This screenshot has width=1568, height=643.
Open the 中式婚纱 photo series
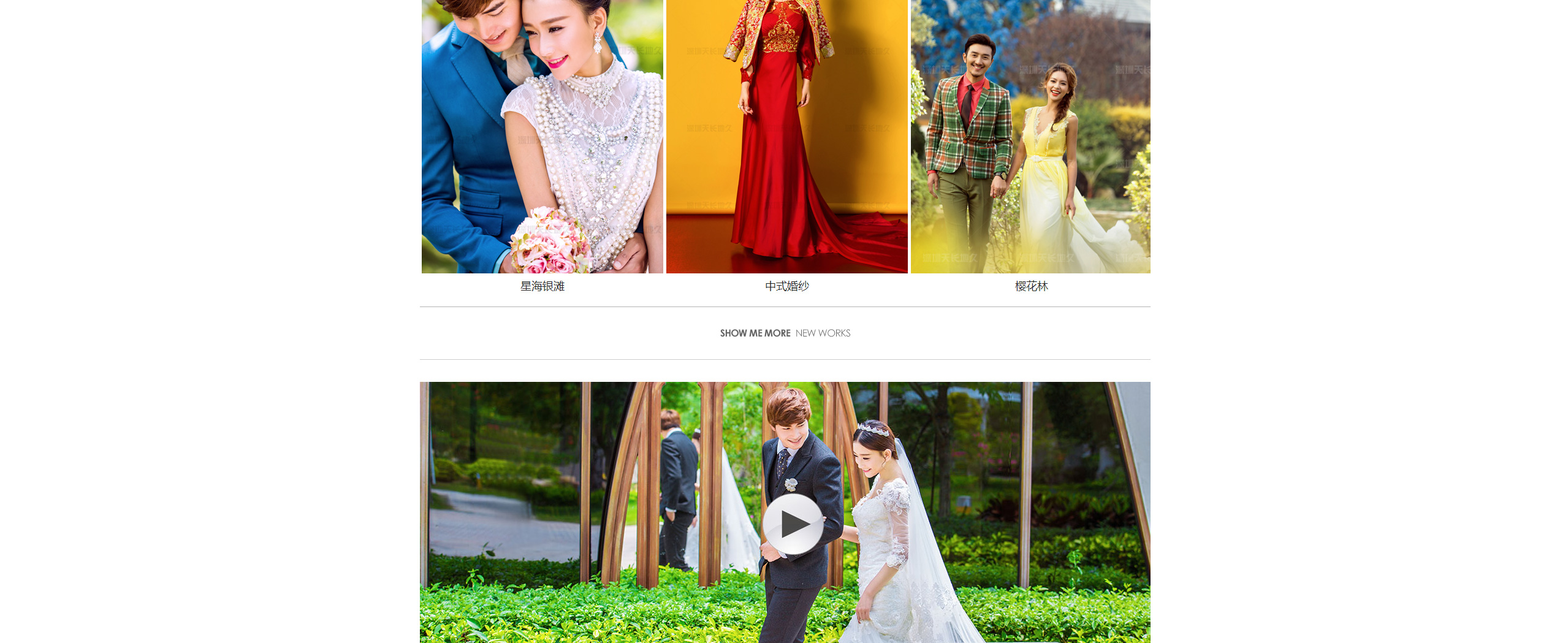[x=786, y=286]
